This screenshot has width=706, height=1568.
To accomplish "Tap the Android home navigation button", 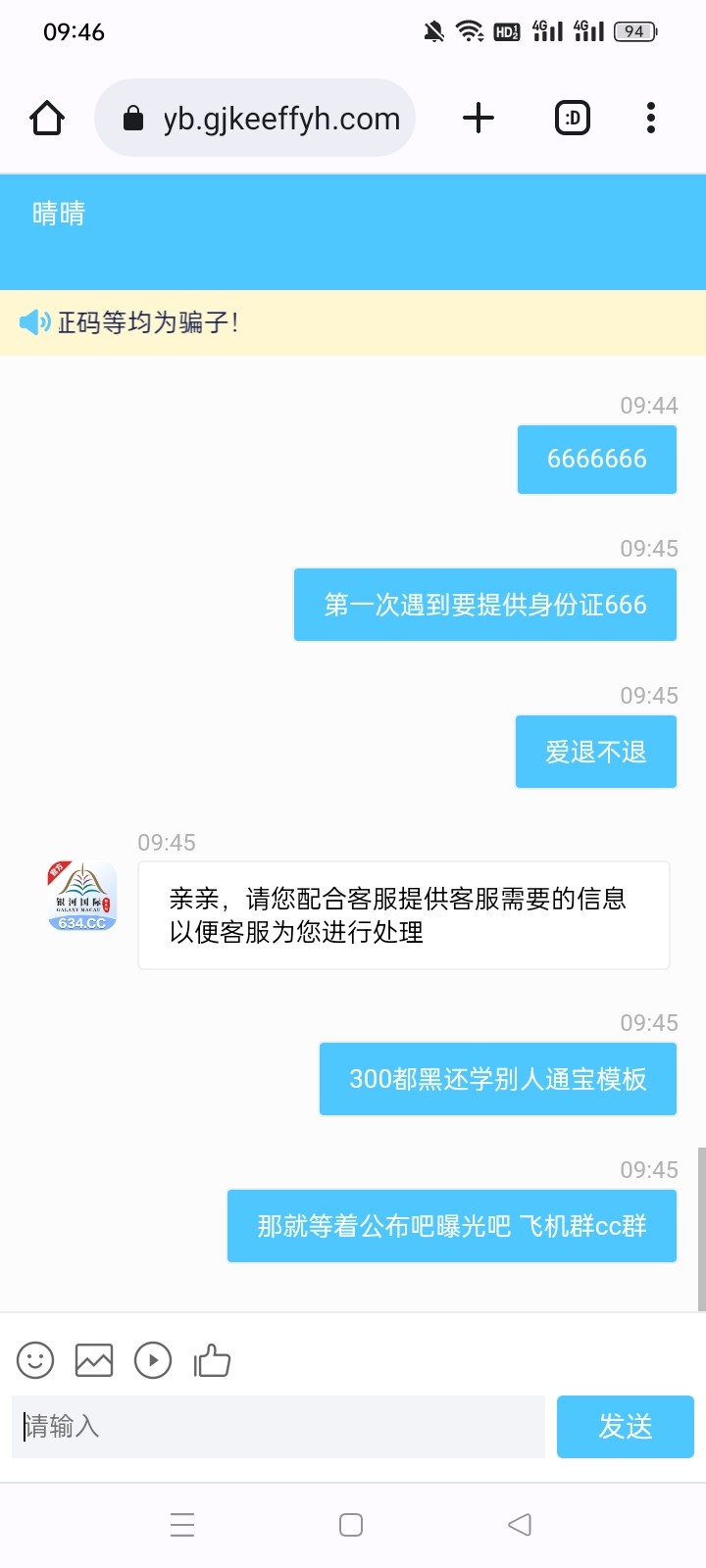I will click(x=349, y=1525).
